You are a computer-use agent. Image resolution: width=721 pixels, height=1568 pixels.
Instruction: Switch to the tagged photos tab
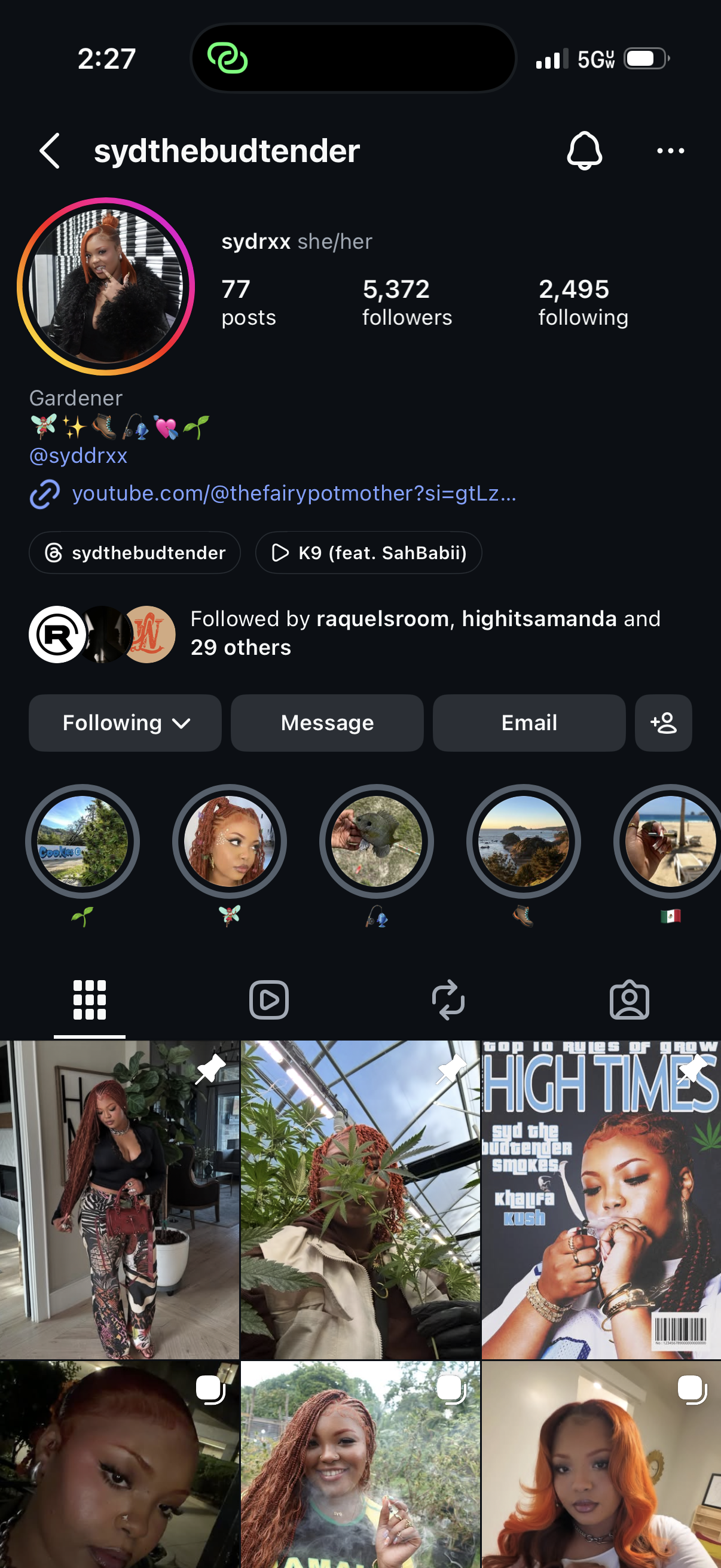629,999
